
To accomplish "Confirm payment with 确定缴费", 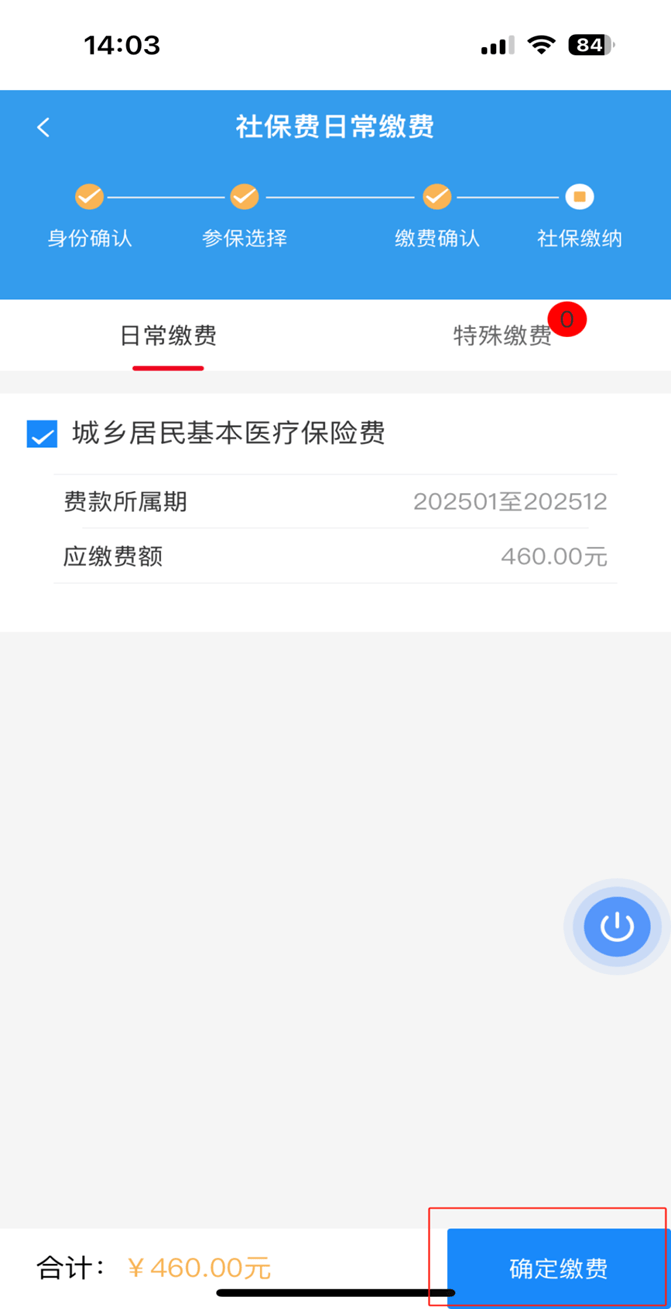I will tap(557, 1268).
